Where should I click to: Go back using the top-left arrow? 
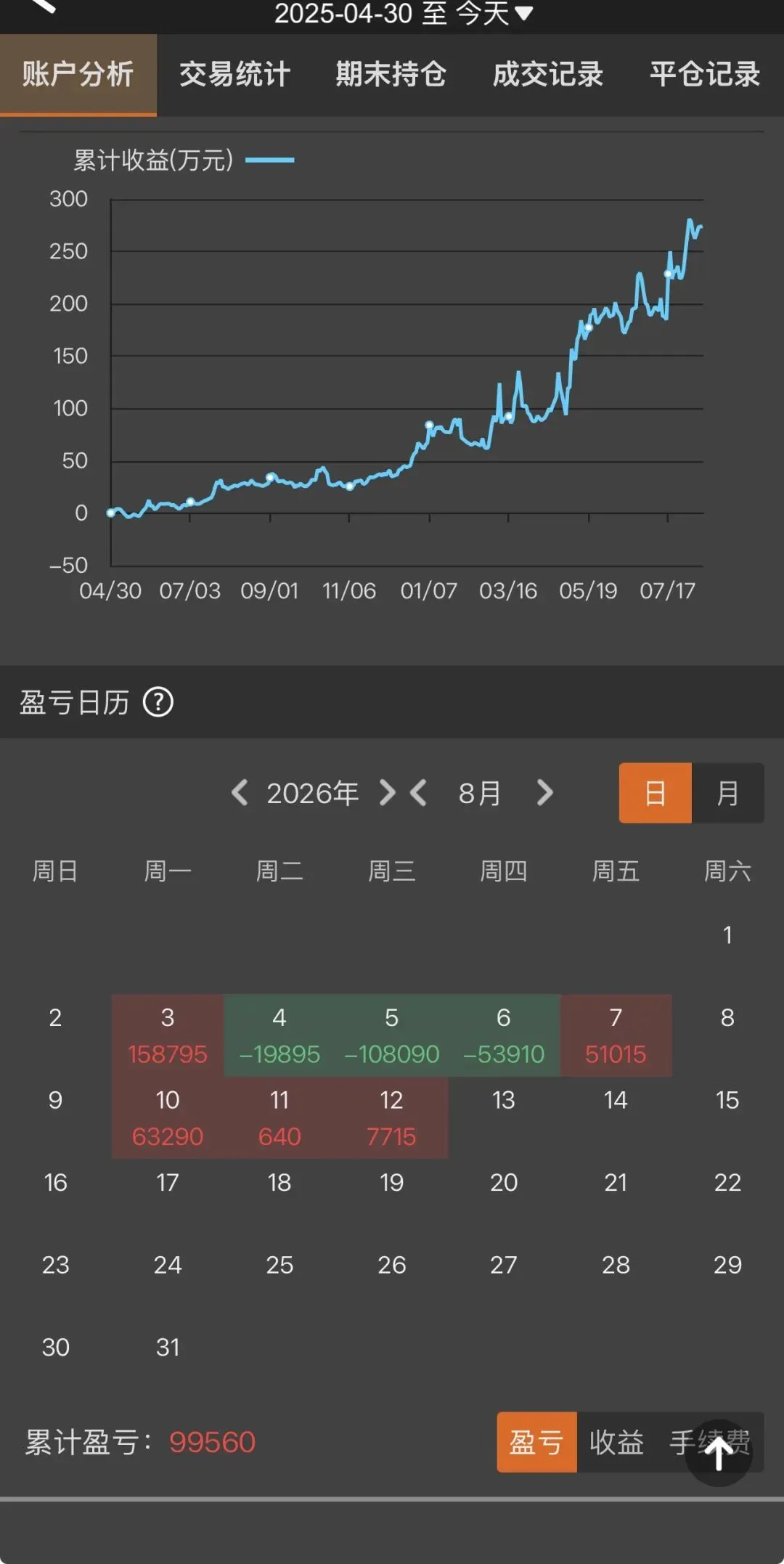click(44, 6)
